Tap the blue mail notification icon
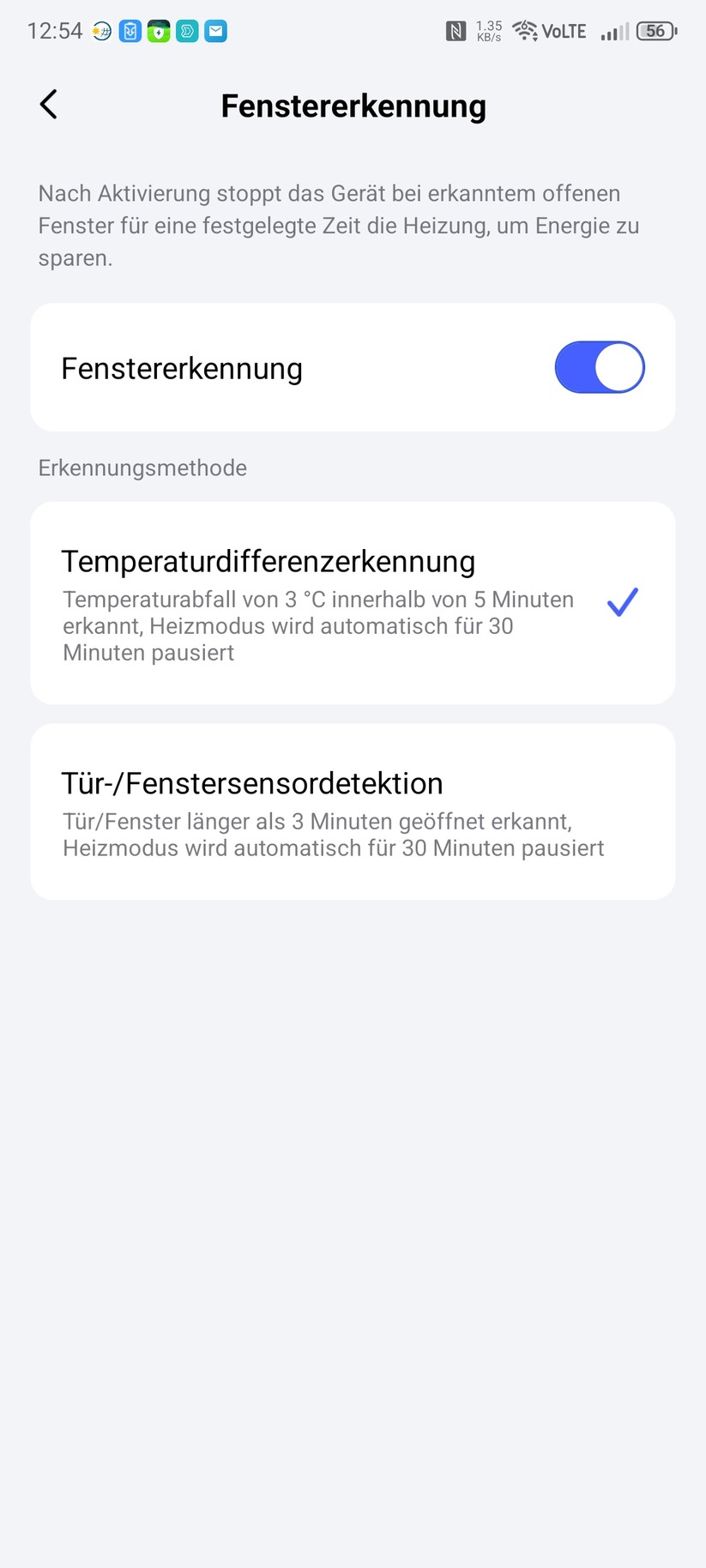Viewport: 706px width, 1568px height. click(215, 31)
